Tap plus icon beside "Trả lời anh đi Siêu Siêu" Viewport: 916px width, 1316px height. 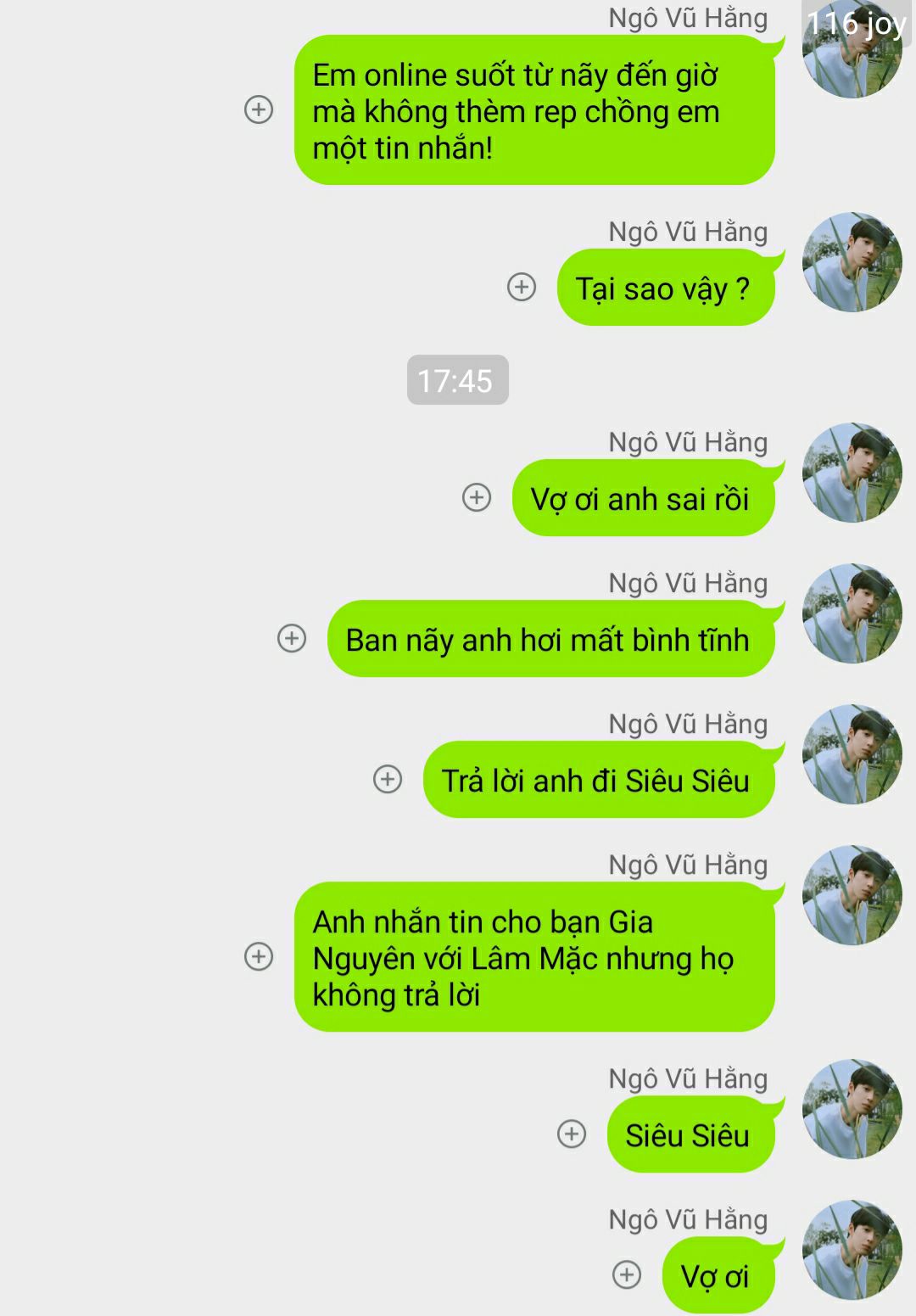click(388, 779)
